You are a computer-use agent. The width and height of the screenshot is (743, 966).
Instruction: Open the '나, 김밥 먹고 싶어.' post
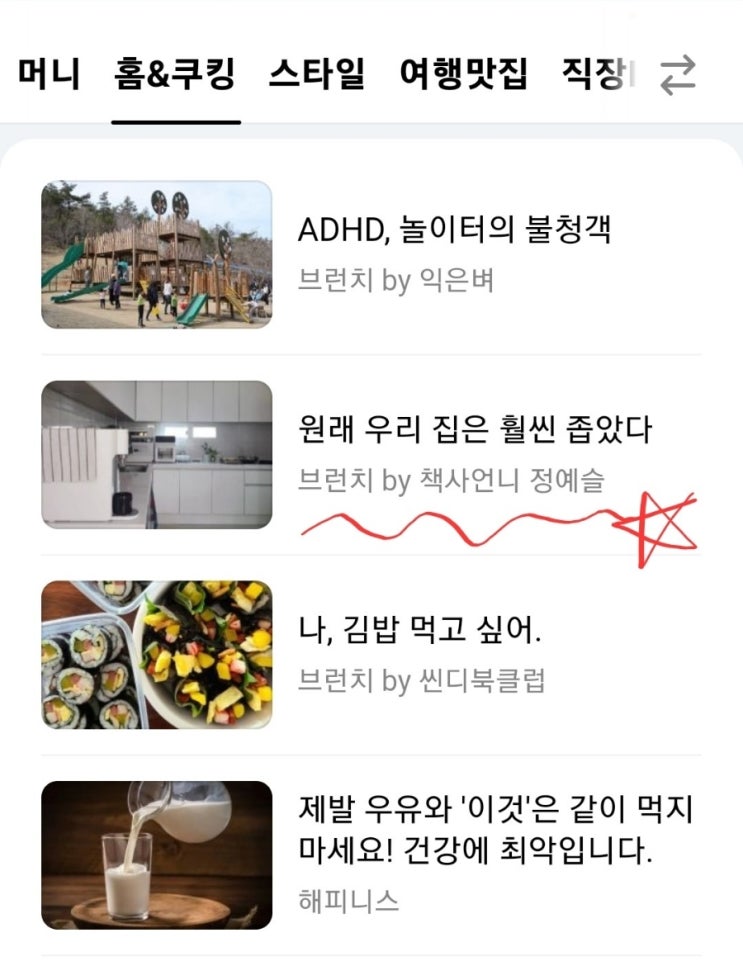427,631
